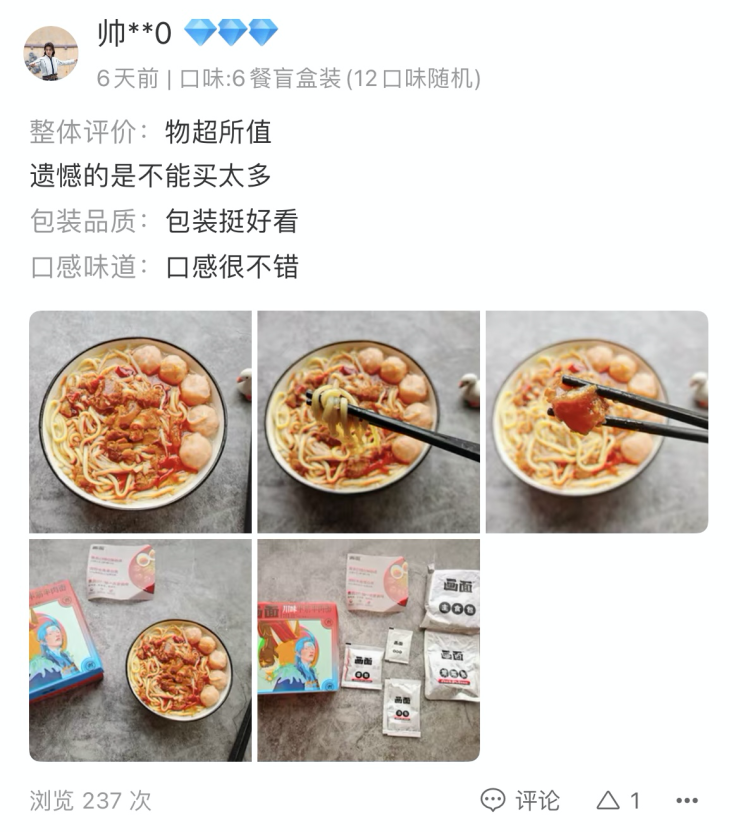This screenshot has height=832, width=740.
Task: Open first review photo of noodle bowl
Action: coord(140,421)
